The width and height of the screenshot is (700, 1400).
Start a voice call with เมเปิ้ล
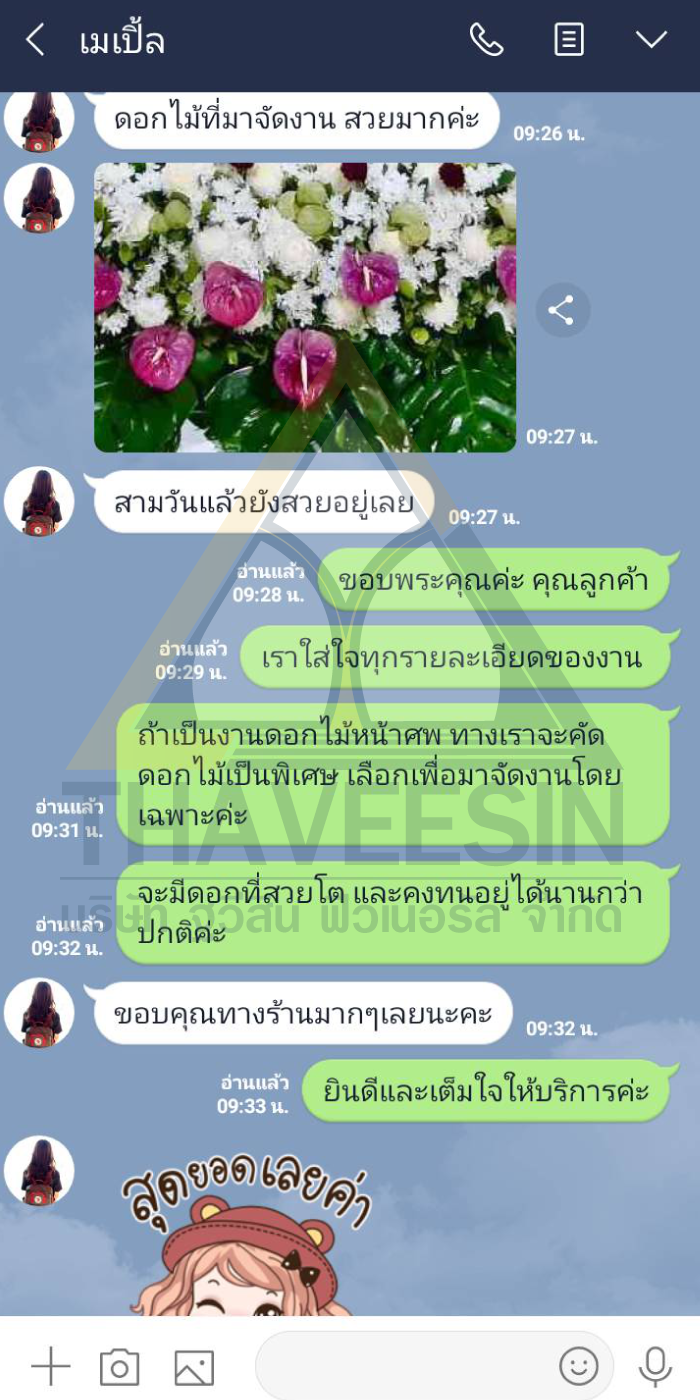pos(486,40)
